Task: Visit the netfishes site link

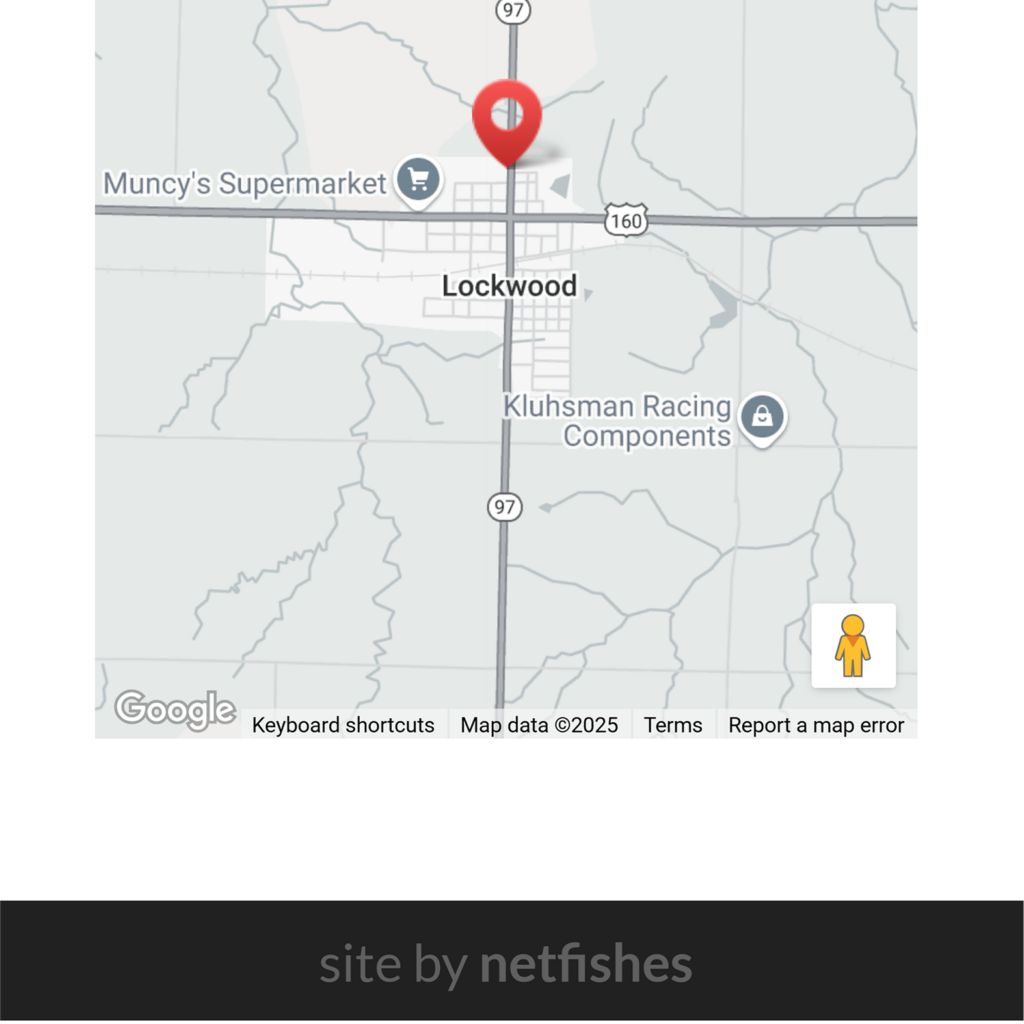Action: click(x=585, y=964)
